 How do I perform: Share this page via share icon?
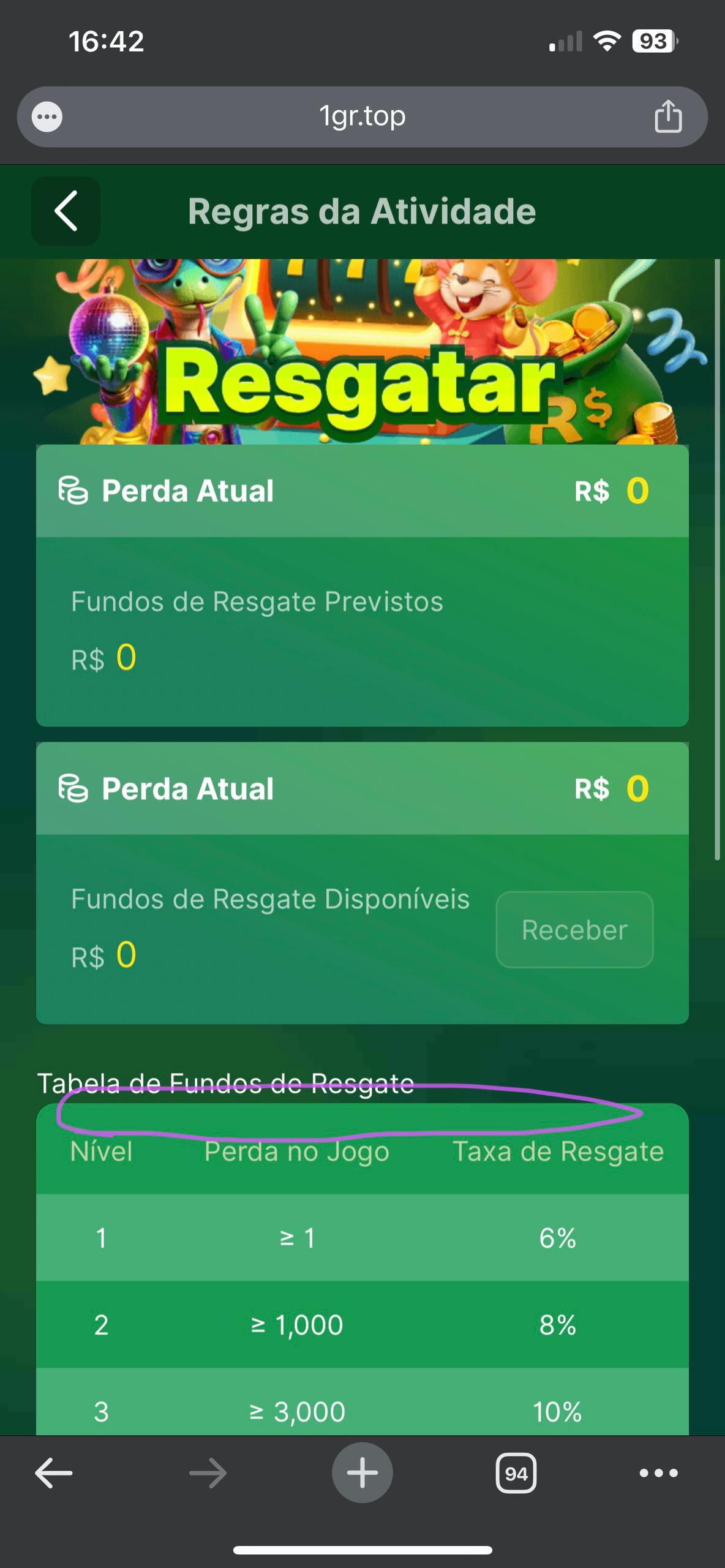point(668,116)
